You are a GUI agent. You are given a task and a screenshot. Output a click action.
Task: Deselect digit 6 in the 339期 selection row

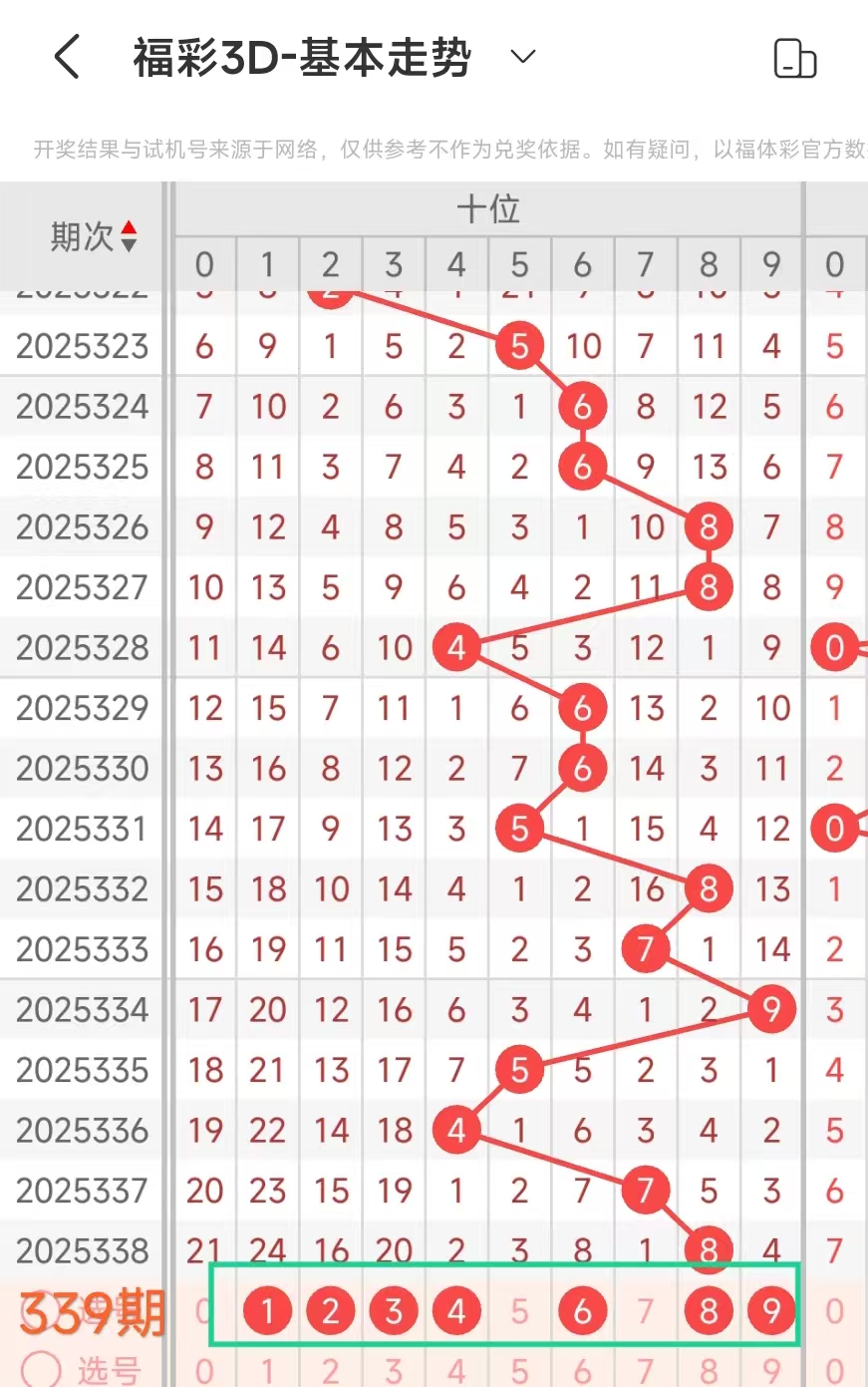(x=582, y=1311)
